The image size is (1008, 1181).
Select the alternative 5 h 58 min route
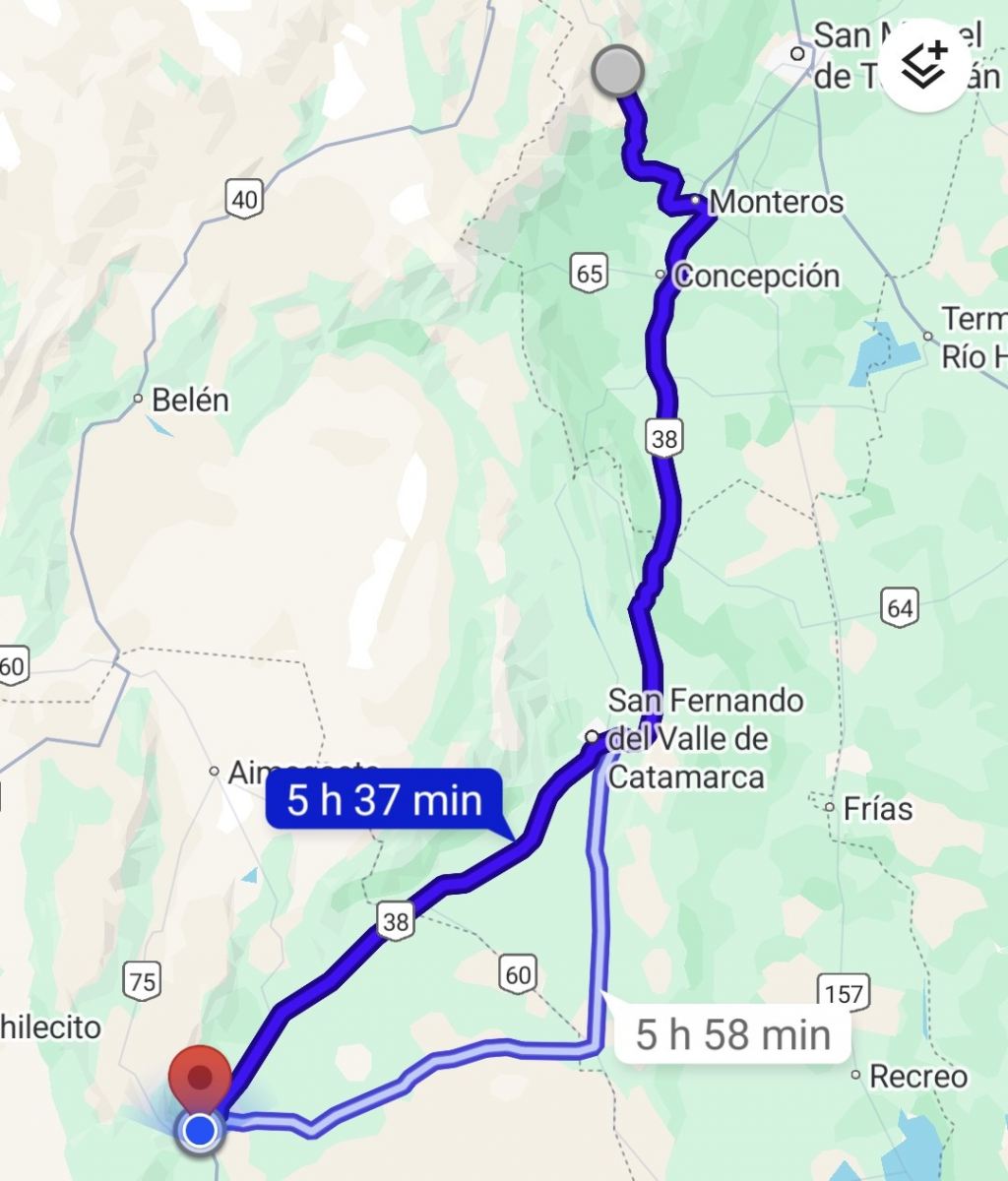click(x=732, y=1034)
